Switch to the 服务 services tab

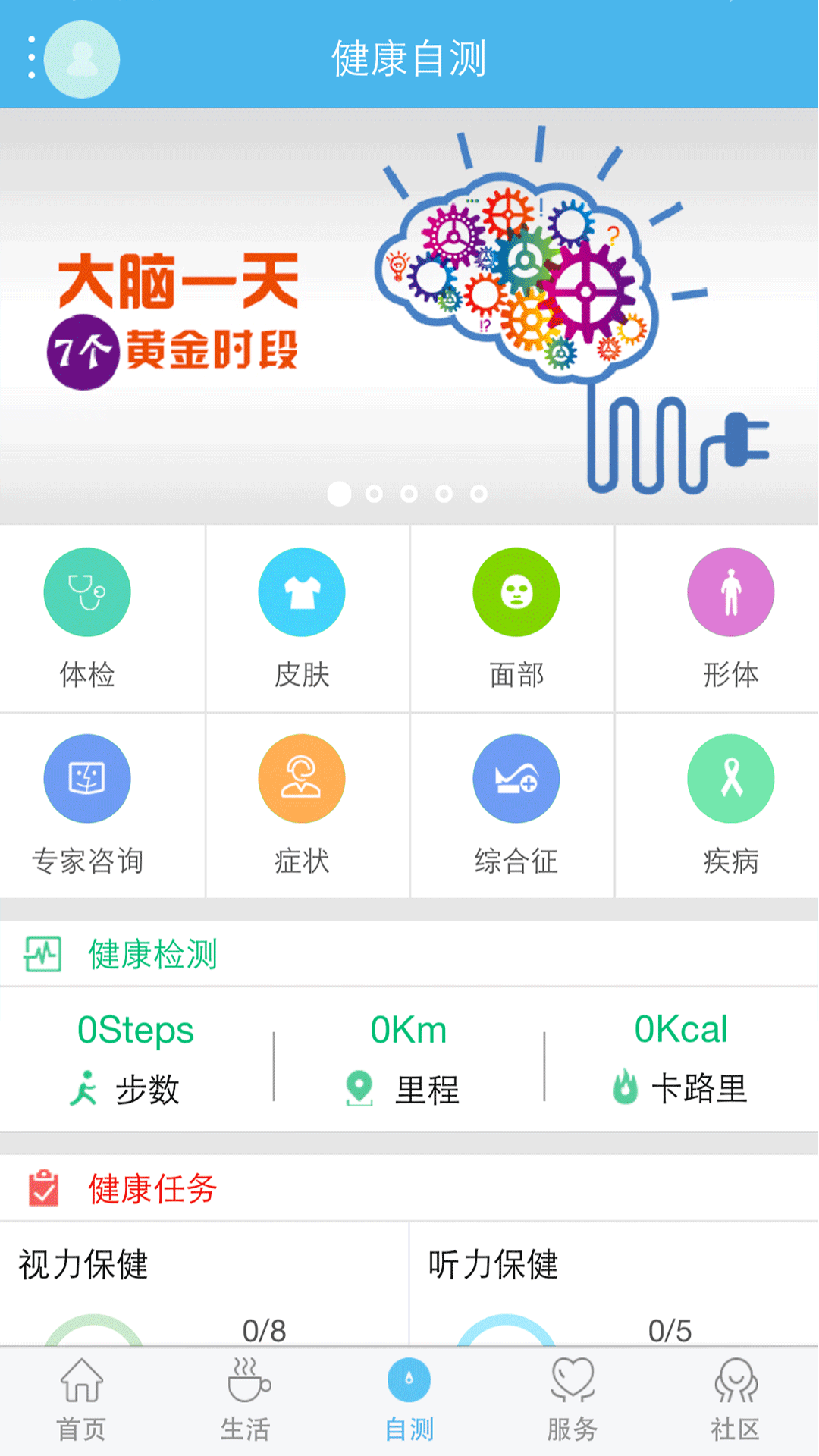point(573,1401)
